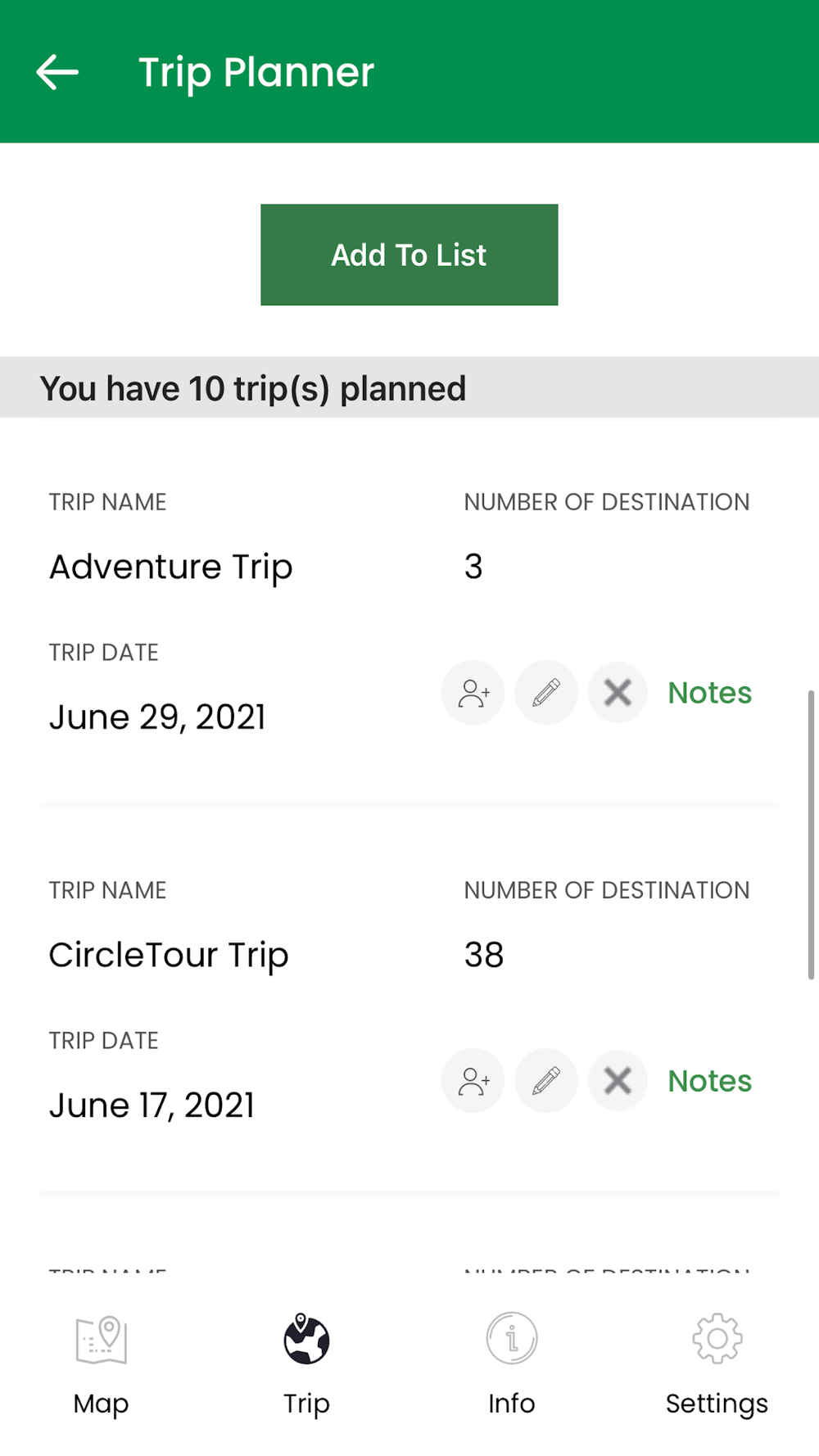The image size is (819, 1456).
Task: Add a person to CircleTour Trip
Action: [473, 1081]
